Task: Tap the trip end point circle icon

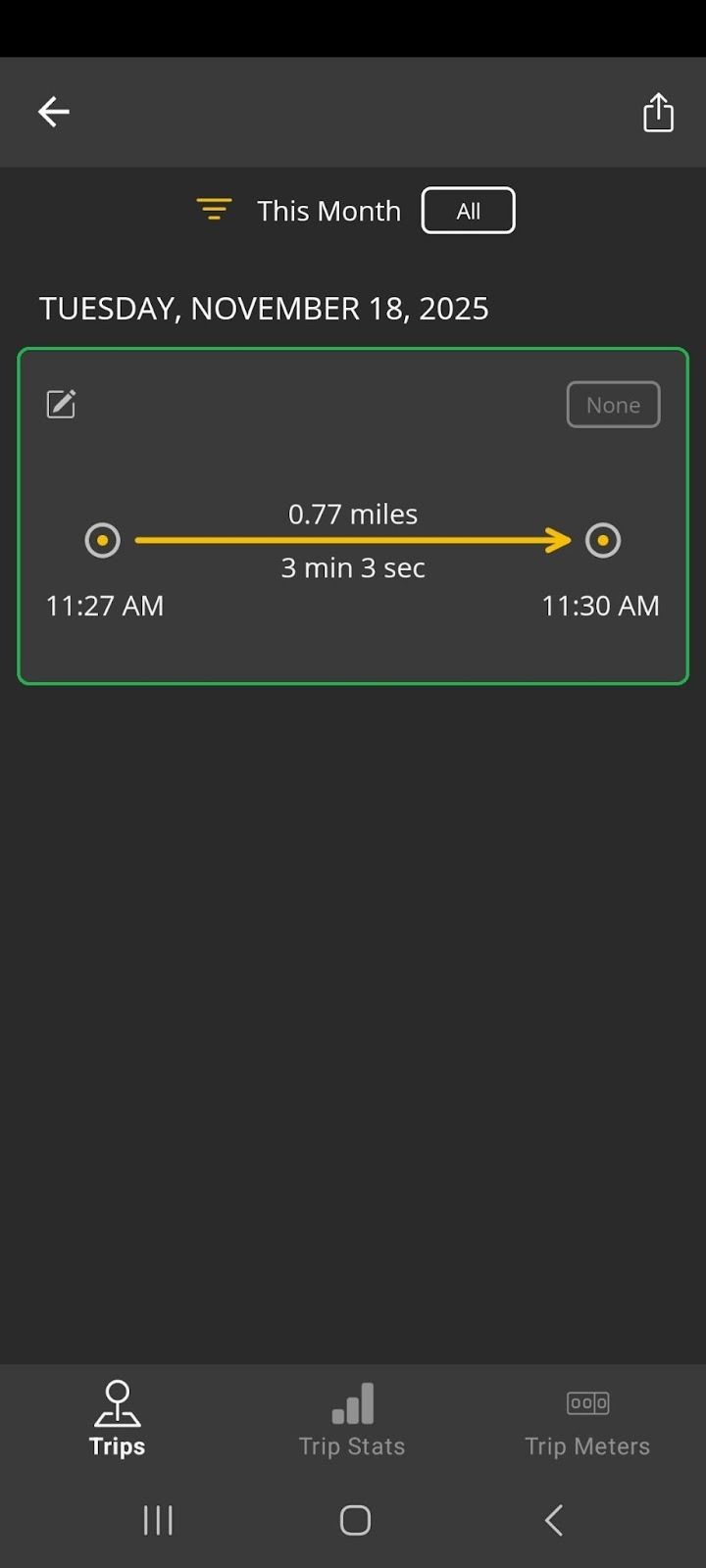Action: coord(603,540)
